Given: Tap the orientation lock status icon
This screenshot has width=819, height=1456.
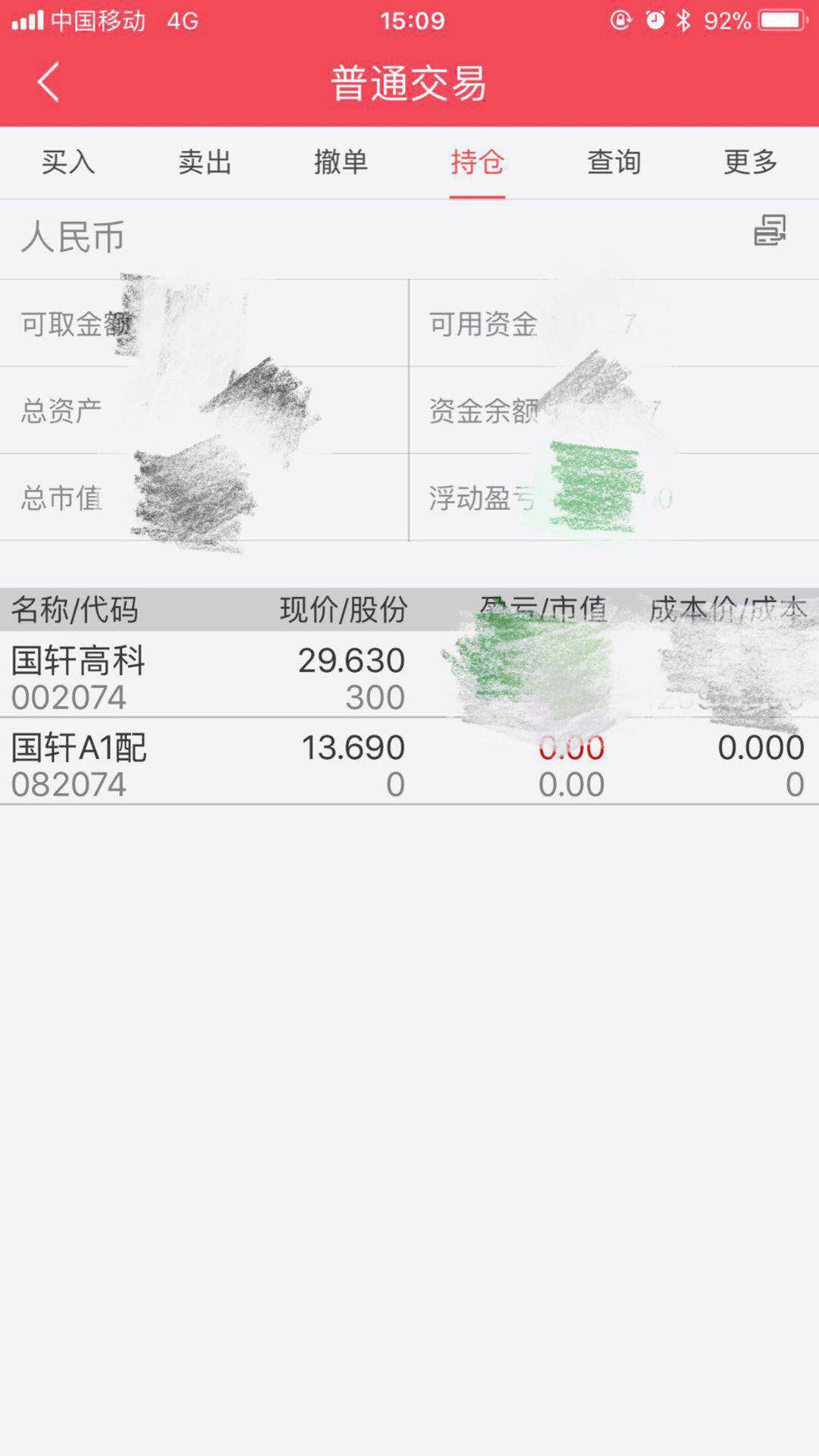Looking at the screenshot, I should click(622, 21).
